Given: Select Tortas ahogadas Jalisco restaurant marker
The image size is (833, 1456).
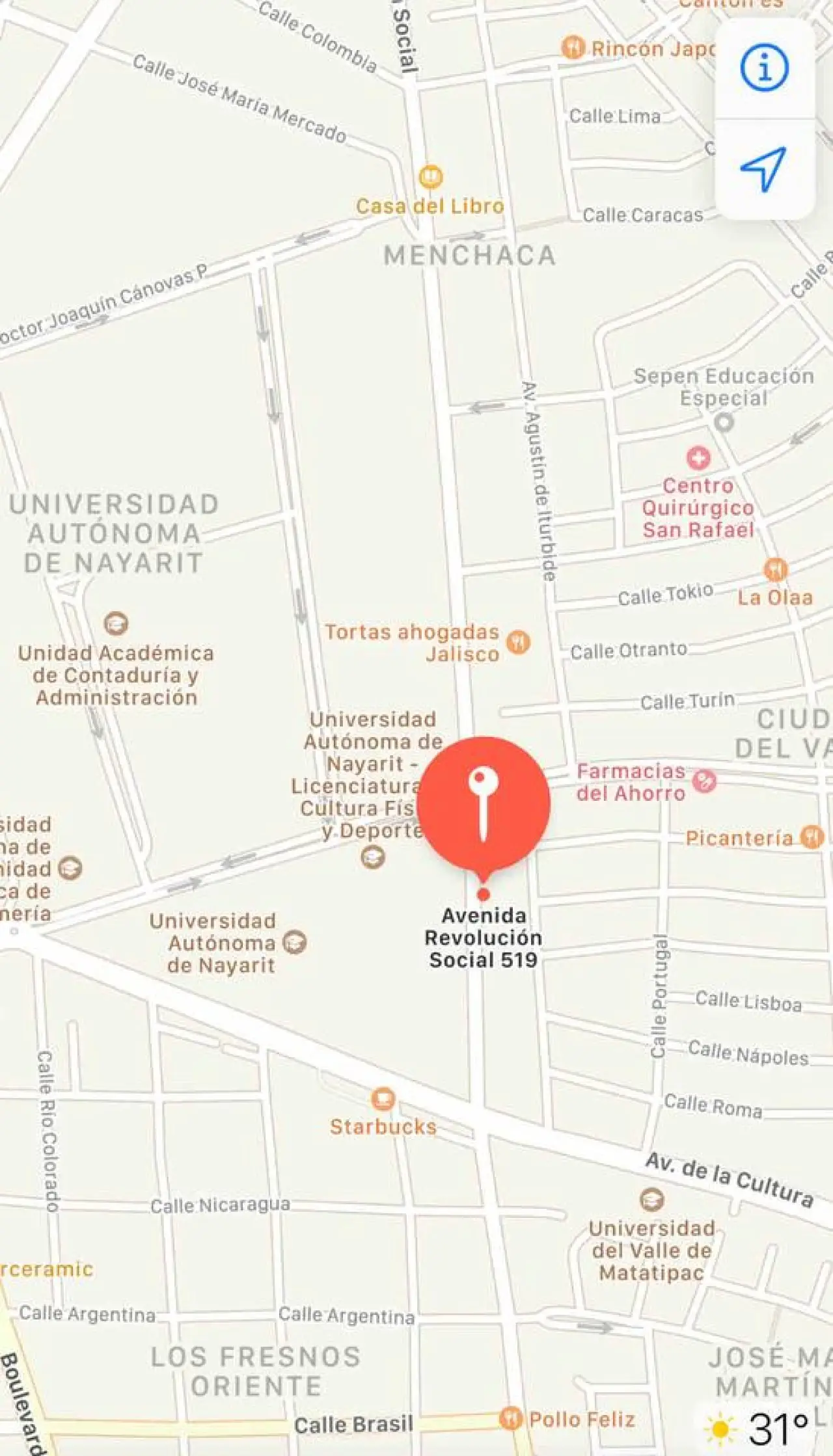Looking at the screenshot, I should 519,643.
